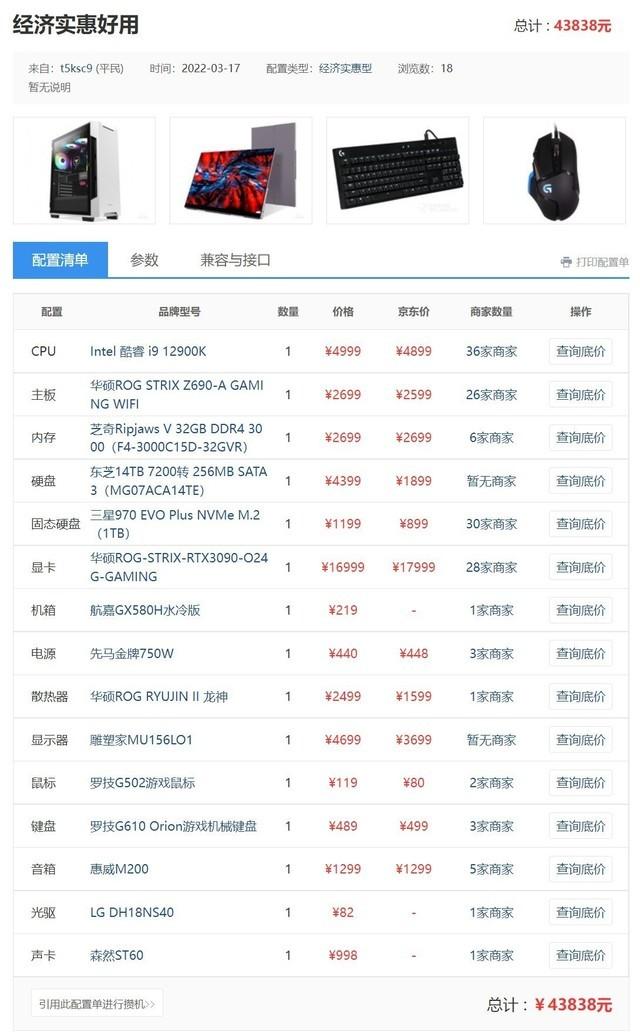Open 36家商家 sellers for the CPU

pyautogui.click(x=491, y=351)
